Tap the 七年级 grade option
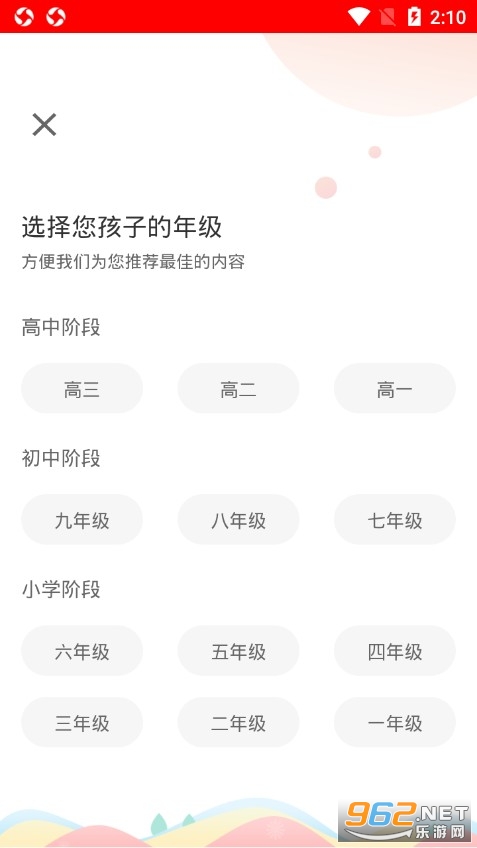This screenshot has height=848, width=477. pos(395,520)
